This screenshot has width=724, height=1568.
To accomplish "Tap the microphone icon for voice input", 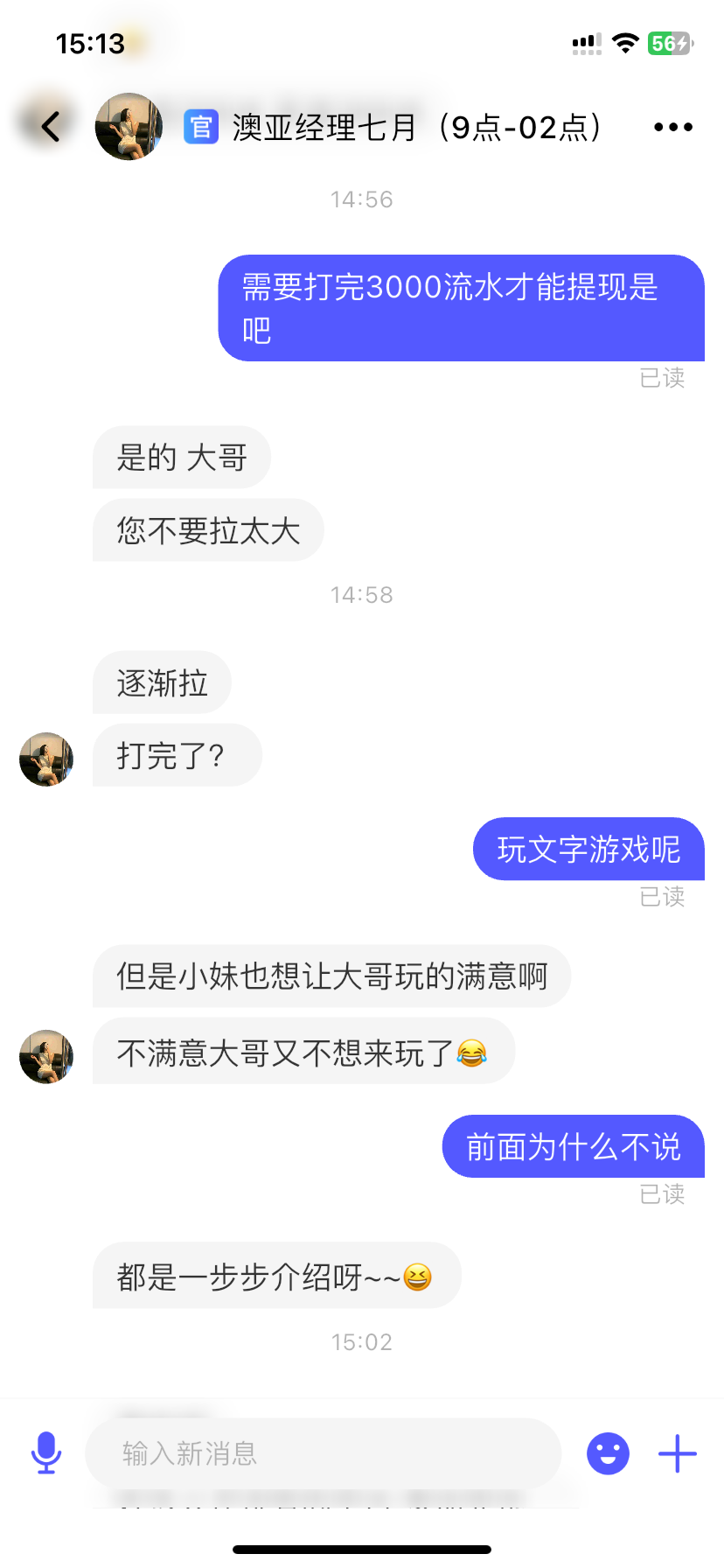I will 45,1453.
